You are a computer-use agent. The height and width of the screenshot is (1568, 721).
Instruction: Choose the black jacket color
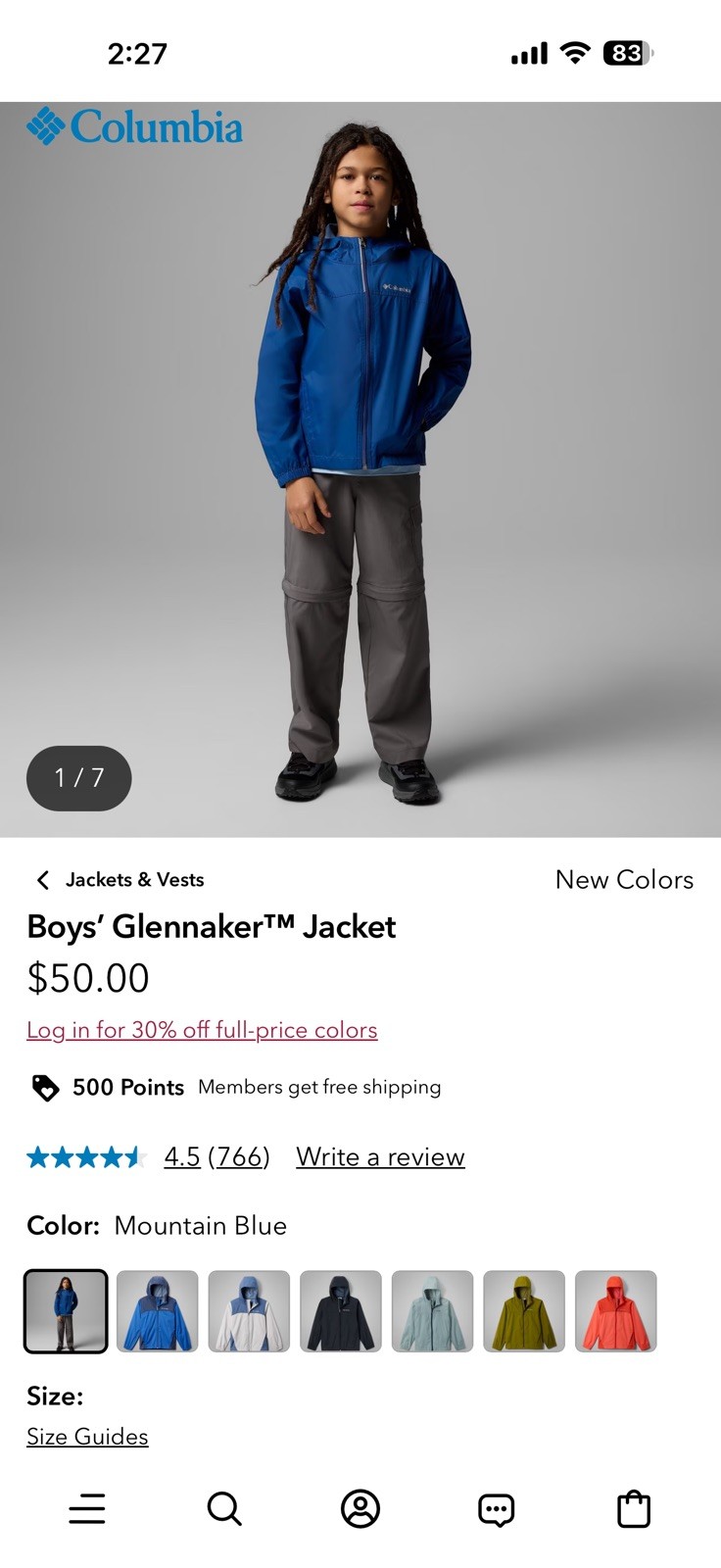(341, 1311)
